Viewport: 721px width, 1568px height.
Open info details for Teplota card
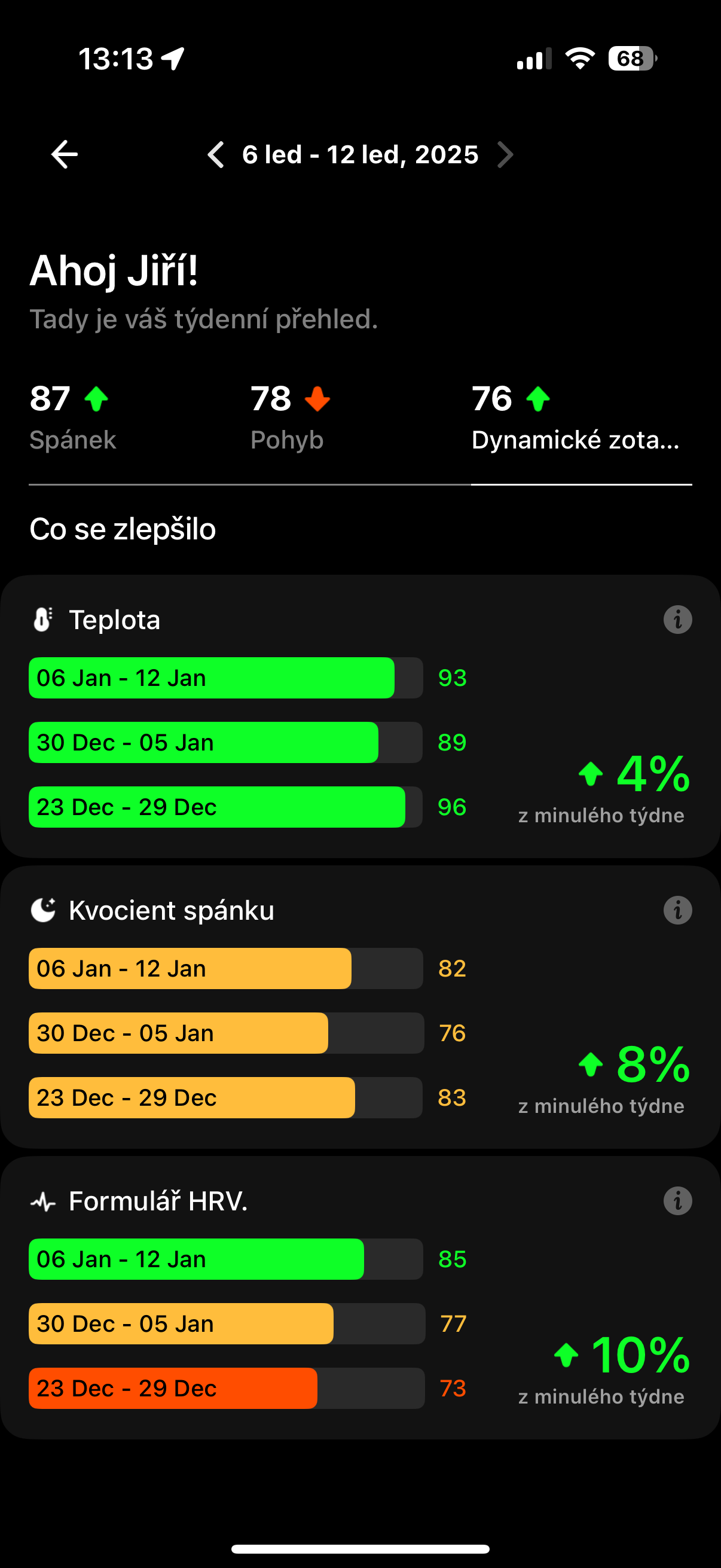point(677,620)
